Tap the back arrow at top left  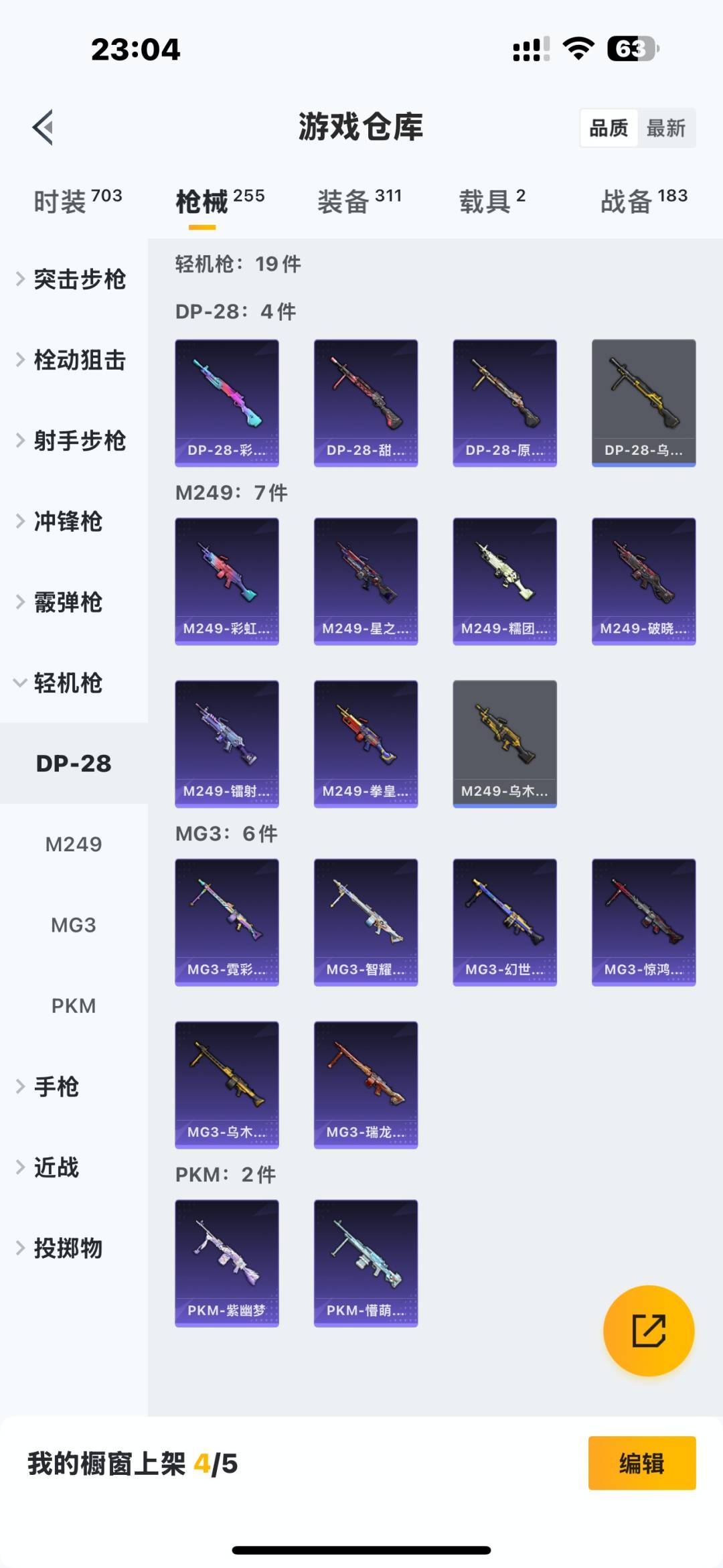(42, 127)
